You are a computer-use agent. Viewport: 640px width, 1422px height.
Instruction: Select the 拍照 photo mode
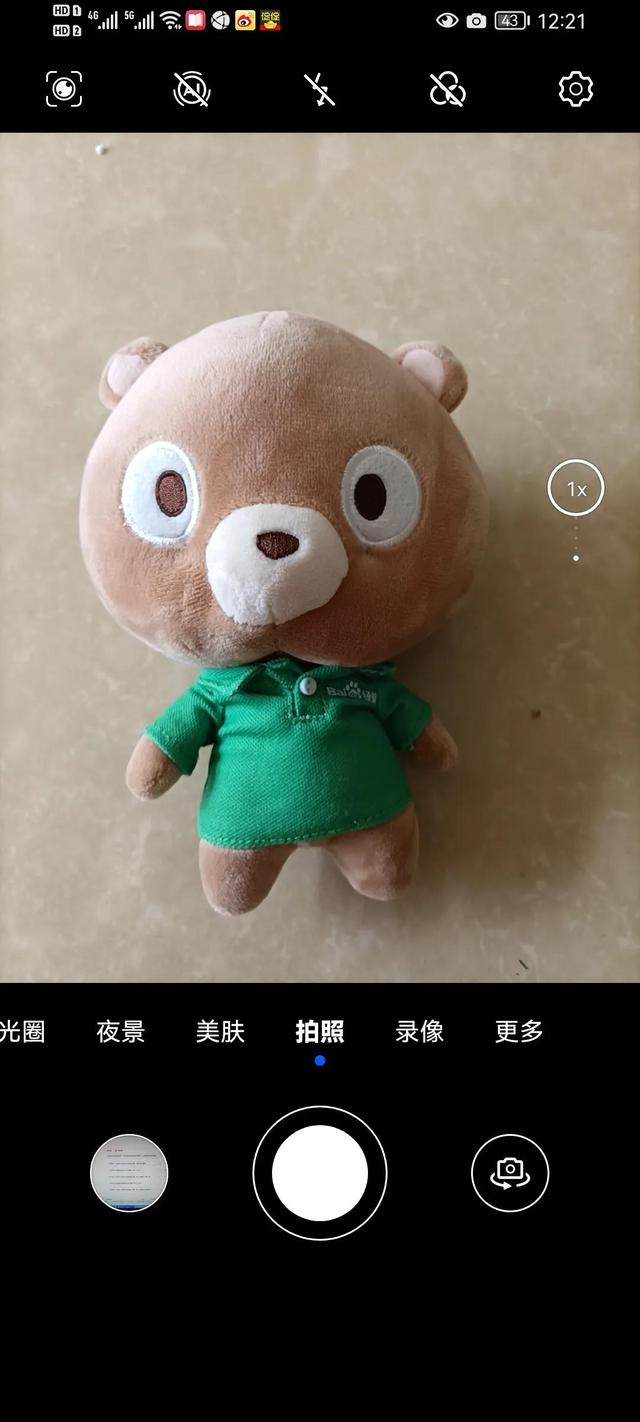coord(320,1031)
